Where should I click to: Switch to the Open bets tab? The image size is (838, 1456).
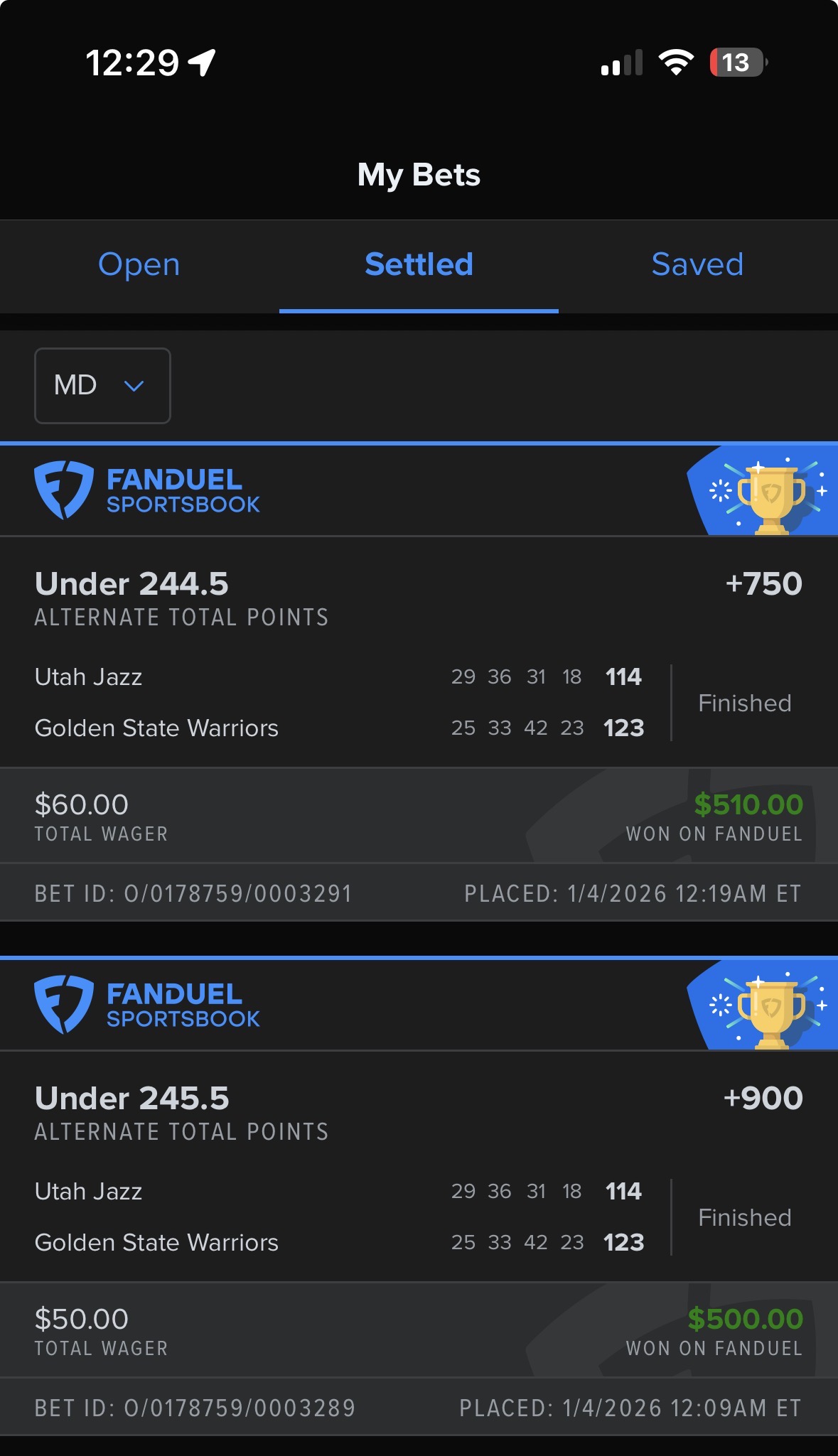[x=139, y=265]
